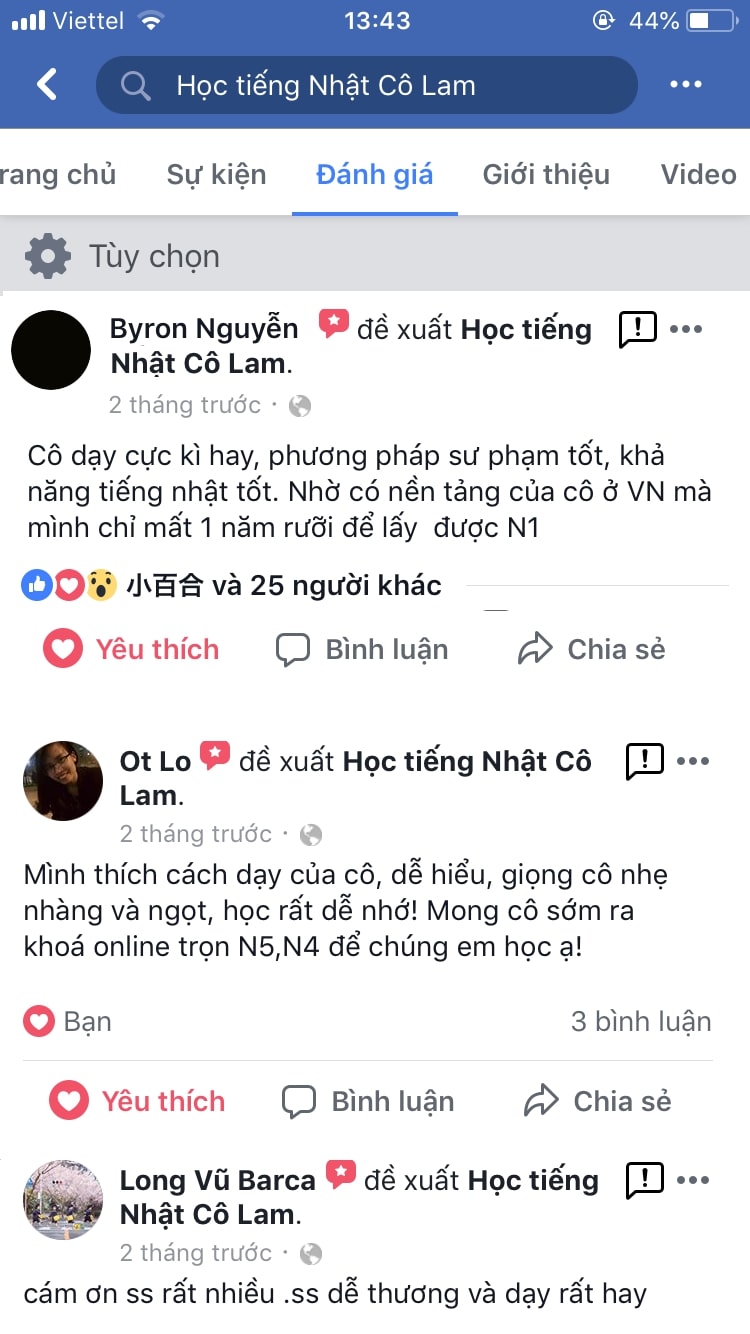View 3 bình luận on Ot Lo's review
750x1334 pixels.
tap(640, 1022)
